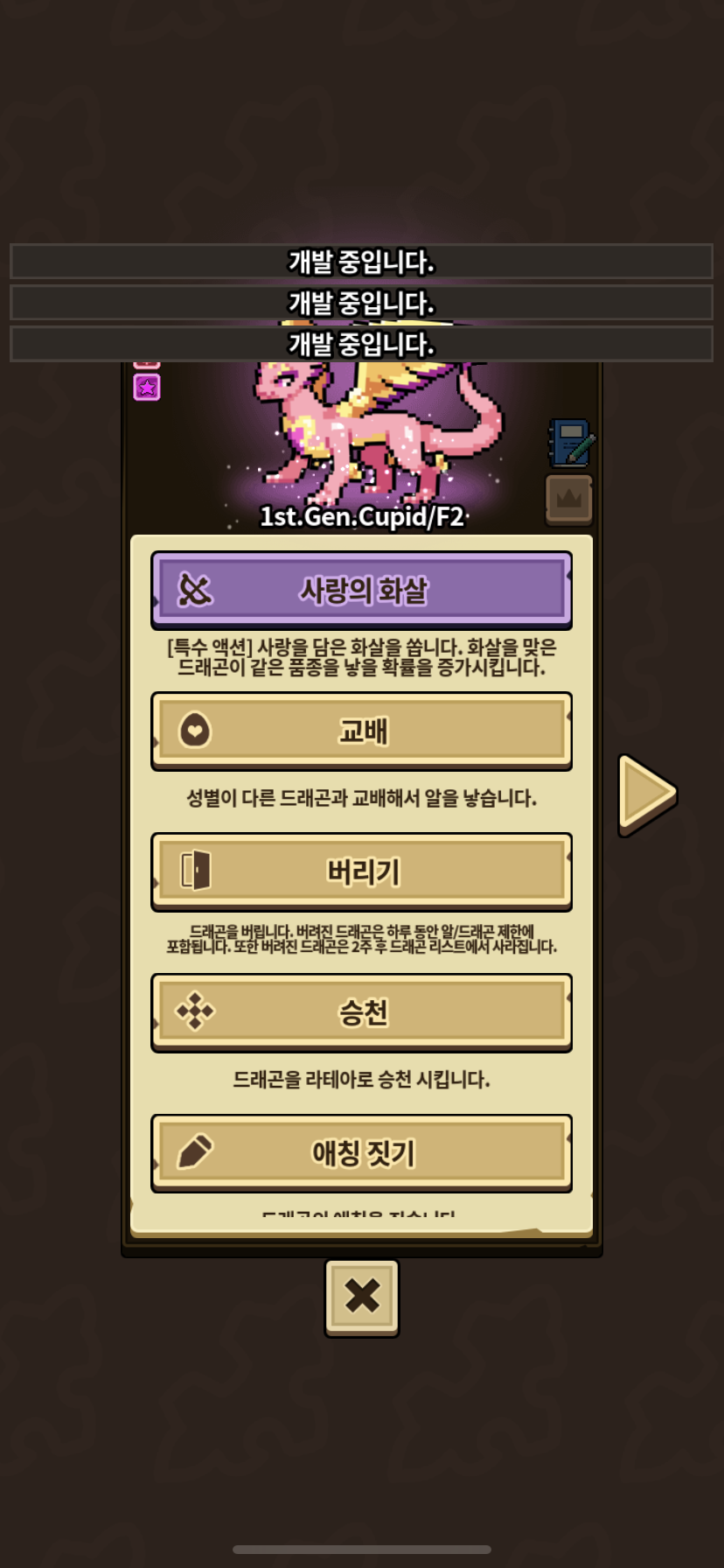Close the dragon action panel
This screenshot has width=724, height=1568.
(x=361, y=1297)
